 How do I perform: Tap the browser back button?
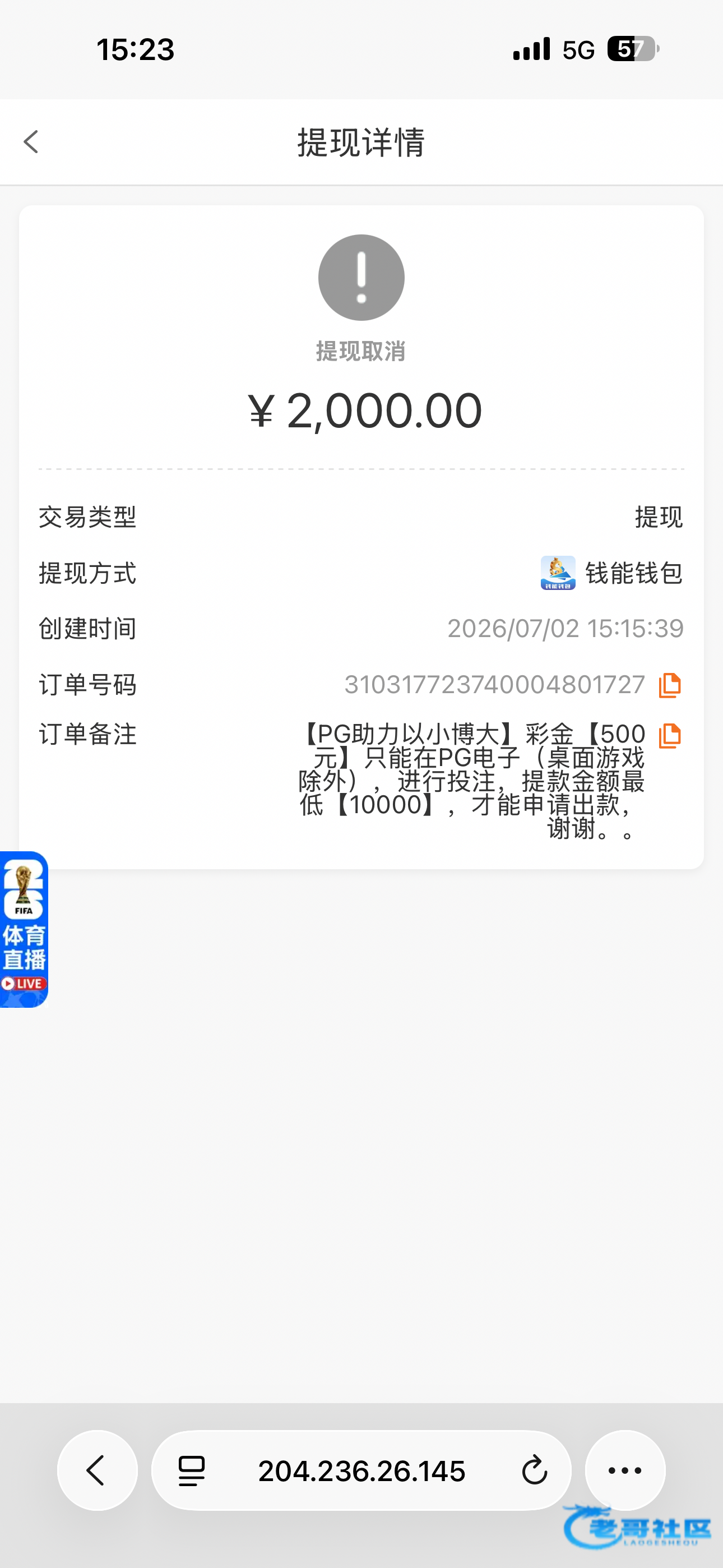coord(98,1470)
